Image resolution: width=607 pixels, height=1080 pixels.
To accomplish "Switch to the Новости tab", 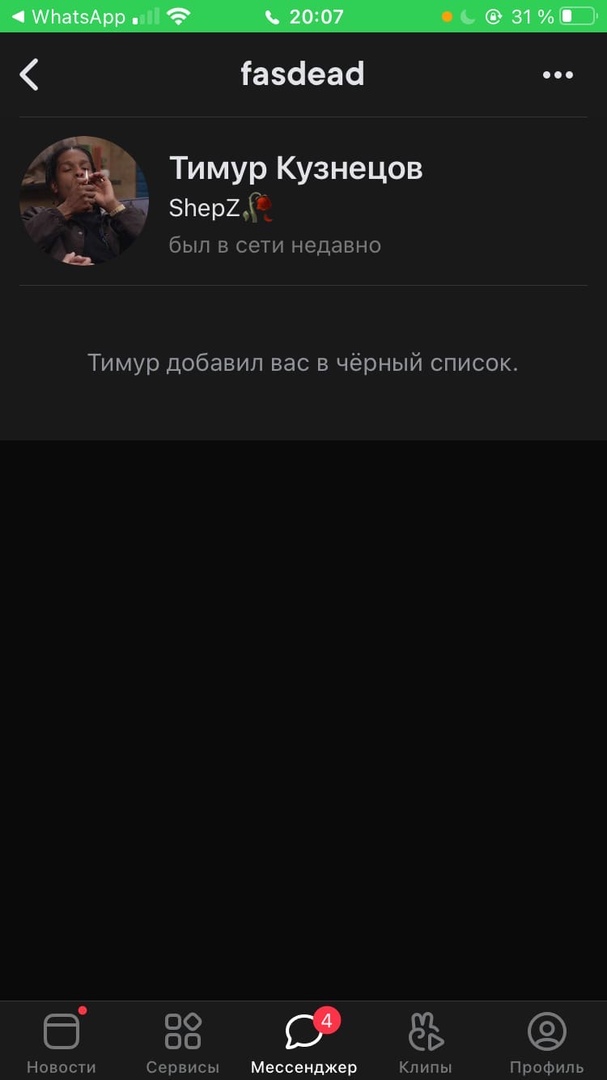I will (x=61, y=1041).
